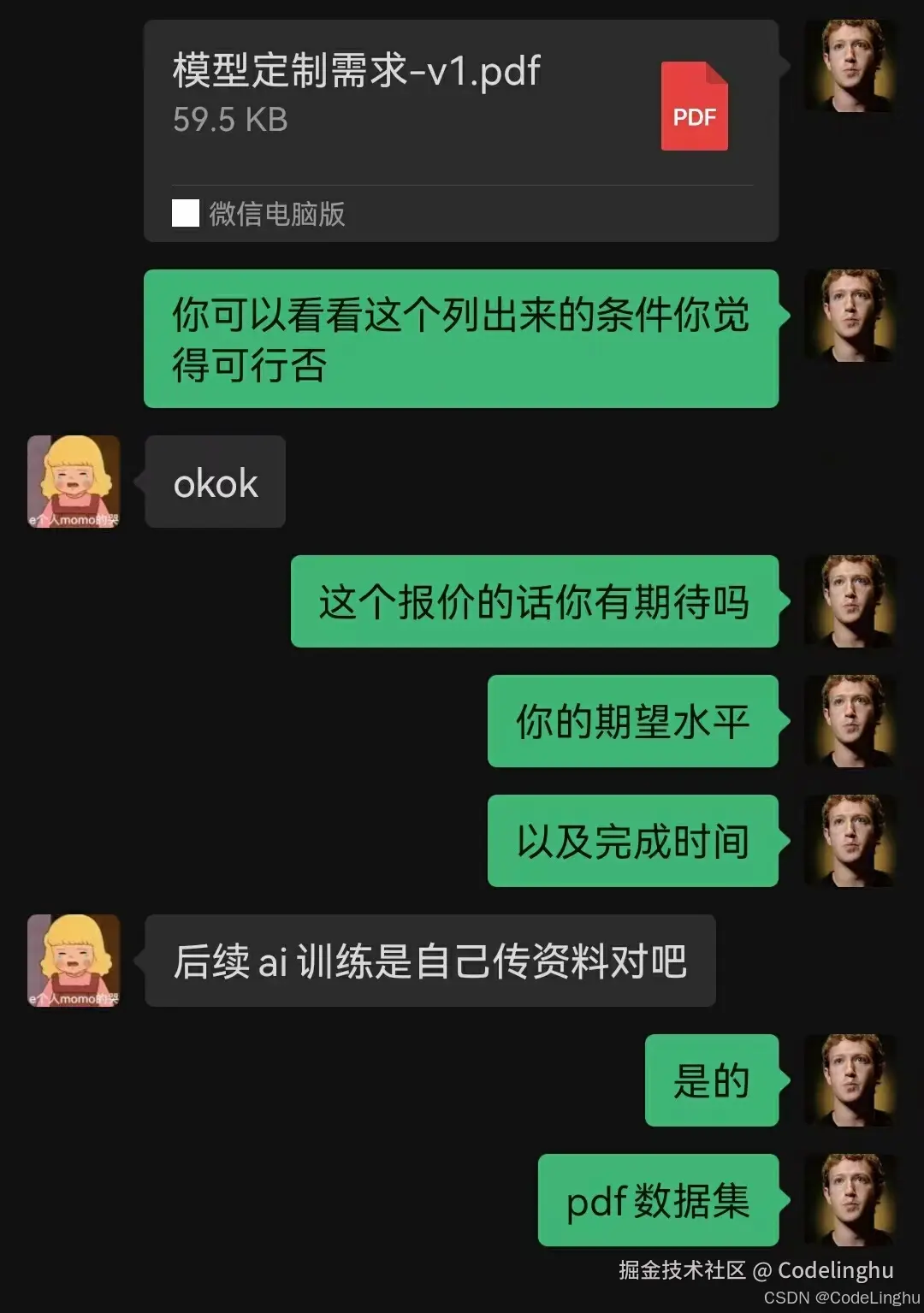This screenshot has height=1313, width=924.
Task: Tap the sender avatar next to 是的
Action: click(x=850, y=1080)
